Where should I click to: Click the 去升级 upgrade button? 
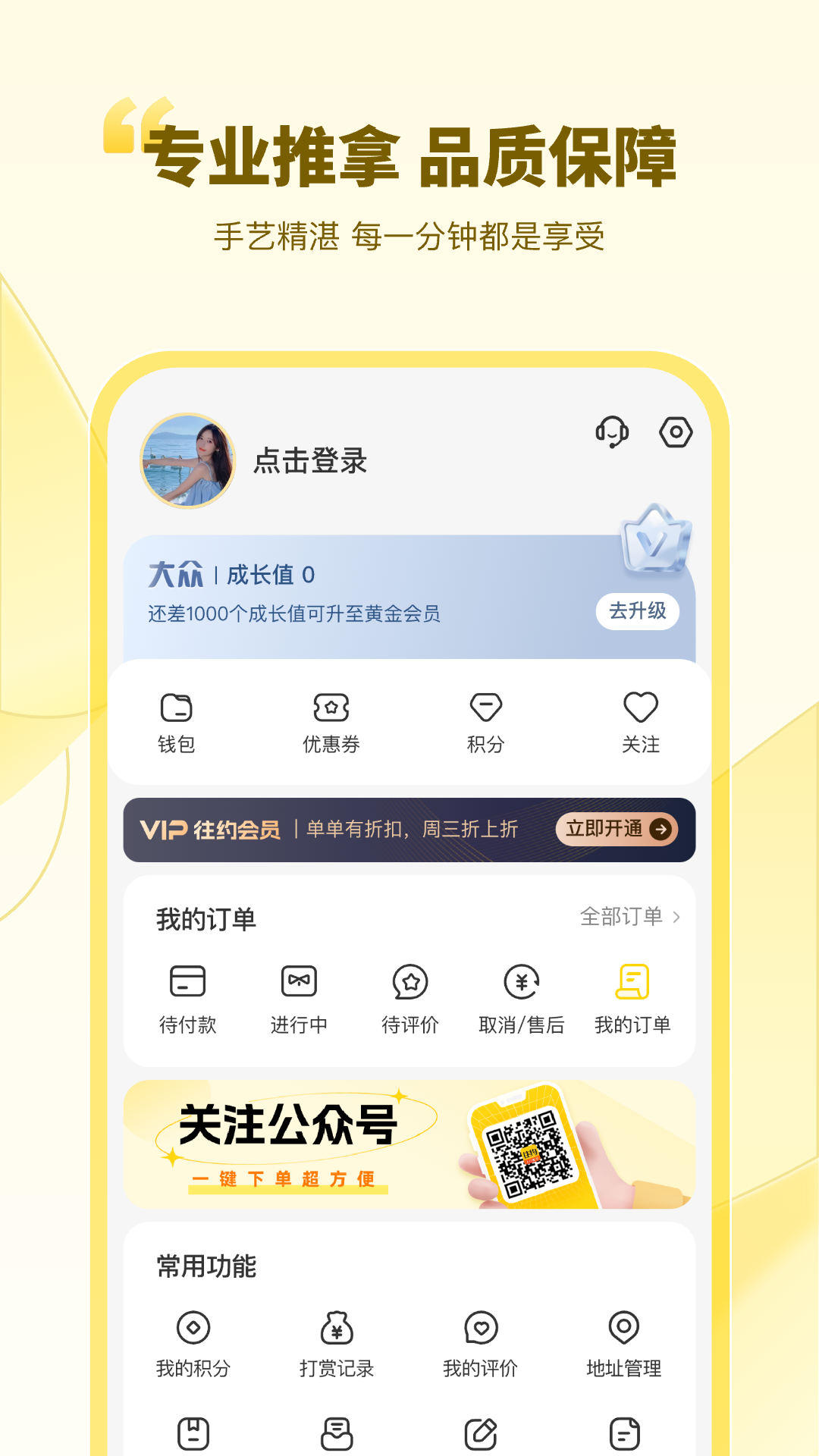point(638,610)
